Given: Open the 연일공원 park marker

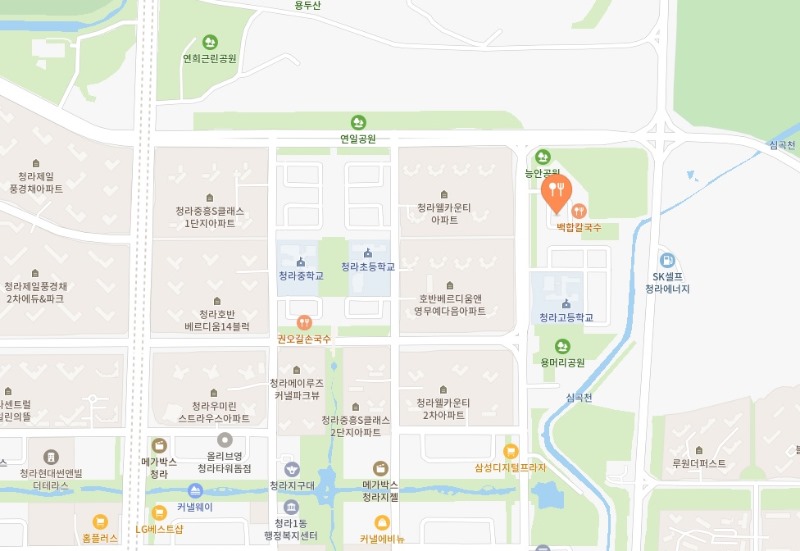Looking at the screenshot, I should tap(358, 122).
